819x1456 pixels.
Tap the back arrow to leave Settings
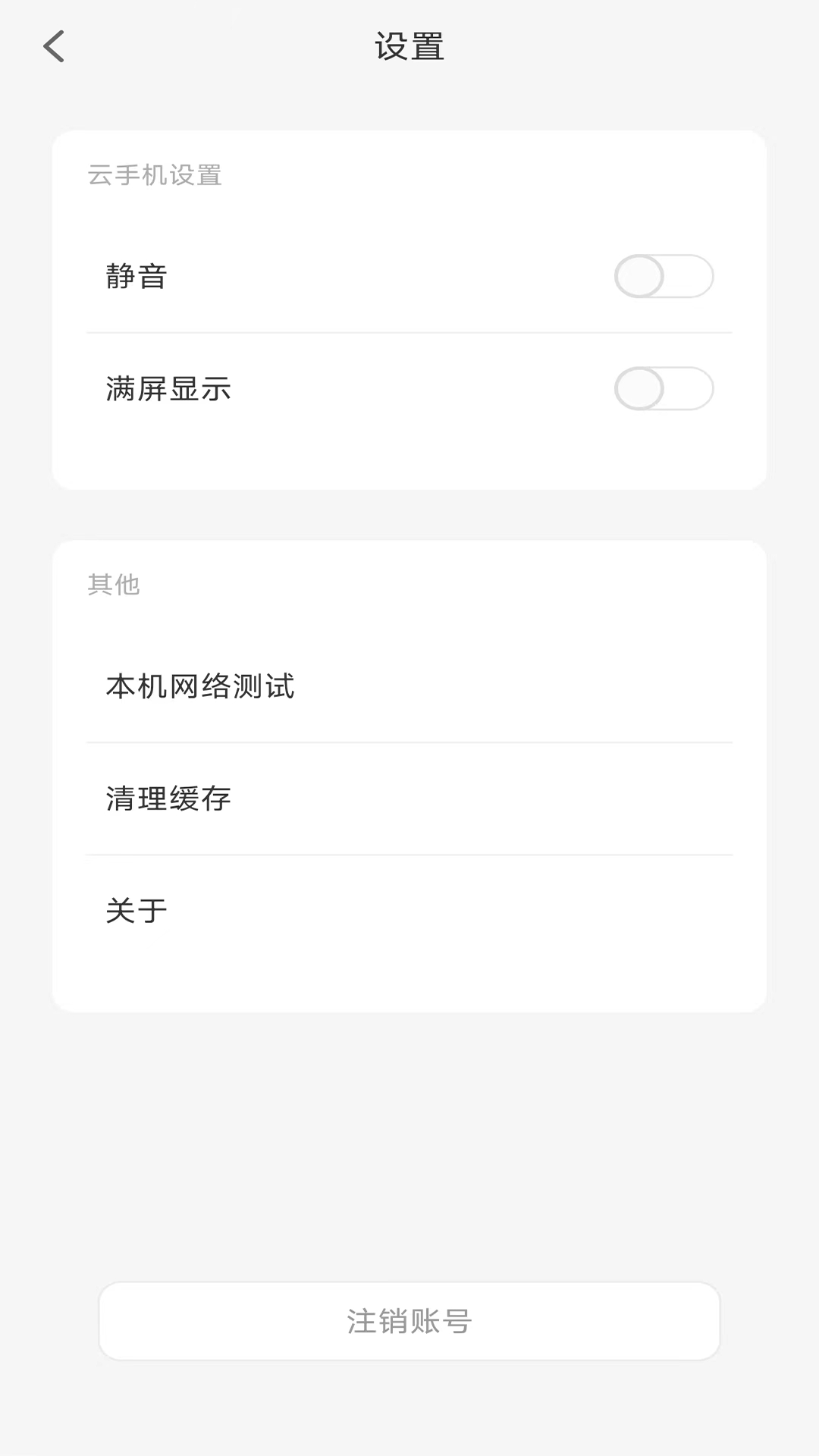pyautogui.click(x=53, y=45)
